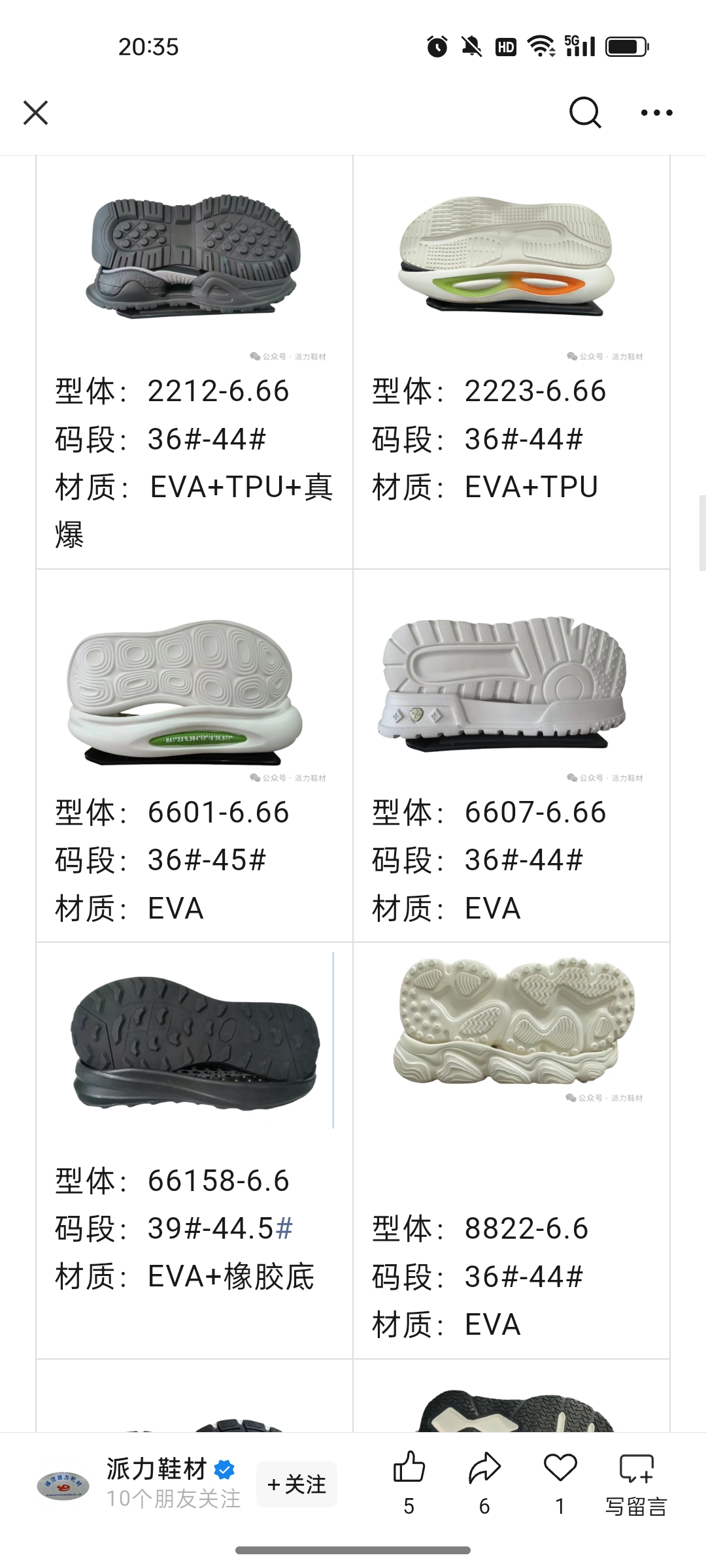Share this article

[x=484, y=1468]
